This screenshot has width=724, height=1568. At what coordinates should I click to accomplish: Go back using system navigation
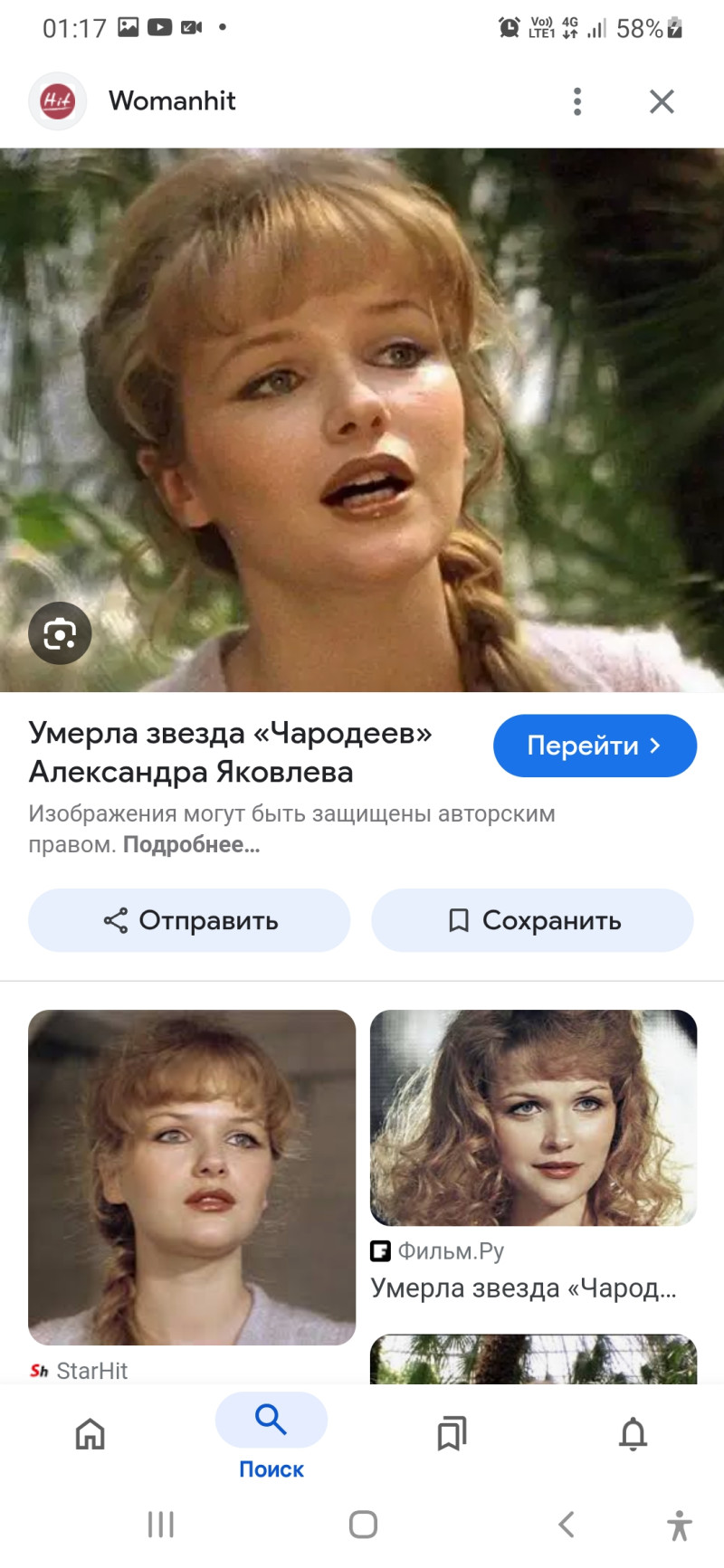567,1525
